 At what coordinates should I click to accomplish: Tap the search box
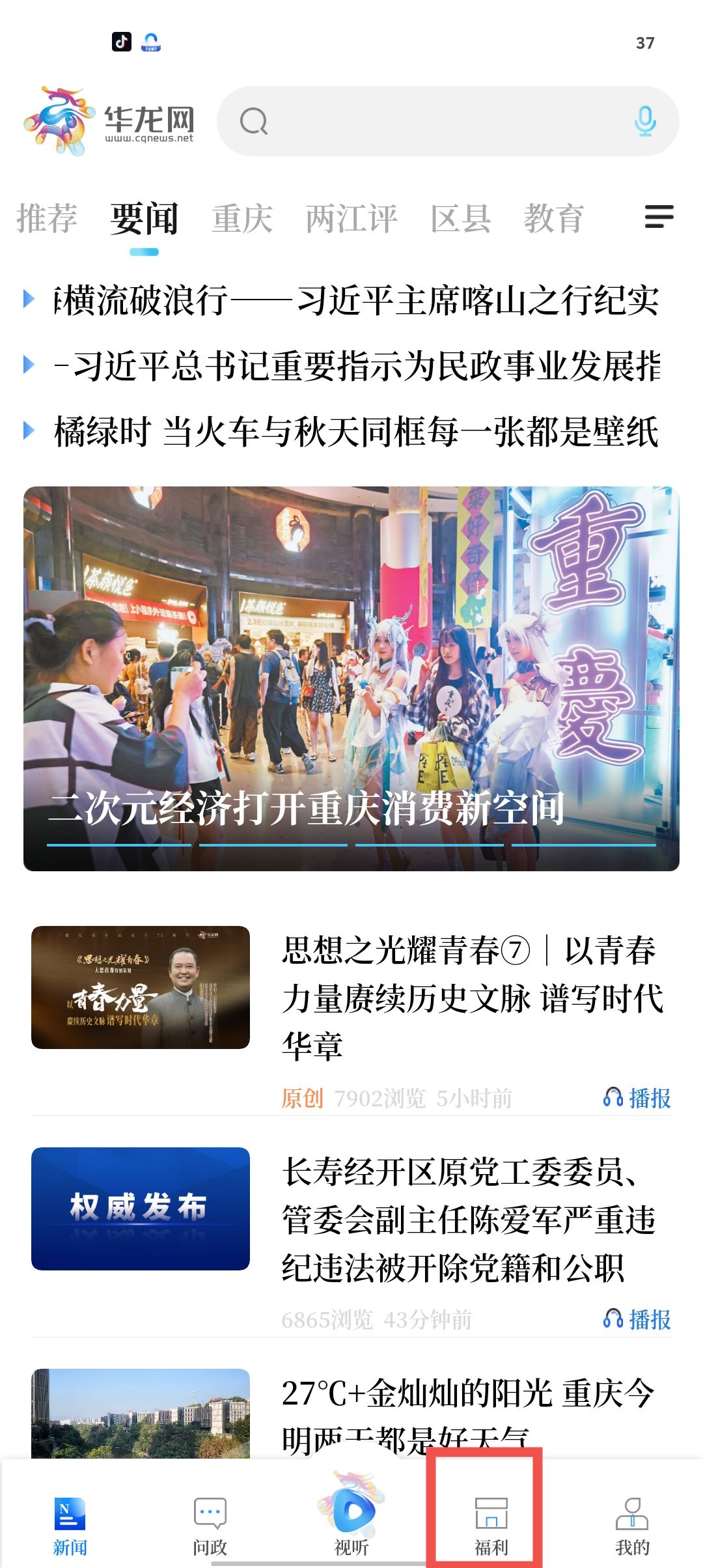(x=430, y=121)
